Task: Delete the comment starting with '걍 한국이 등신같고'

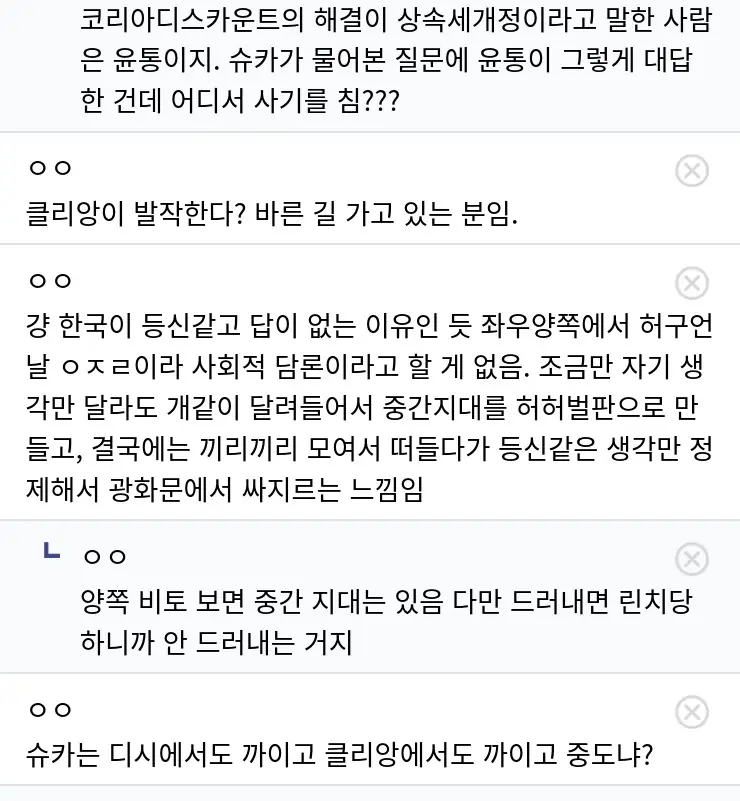Action: tap(691, 284)
